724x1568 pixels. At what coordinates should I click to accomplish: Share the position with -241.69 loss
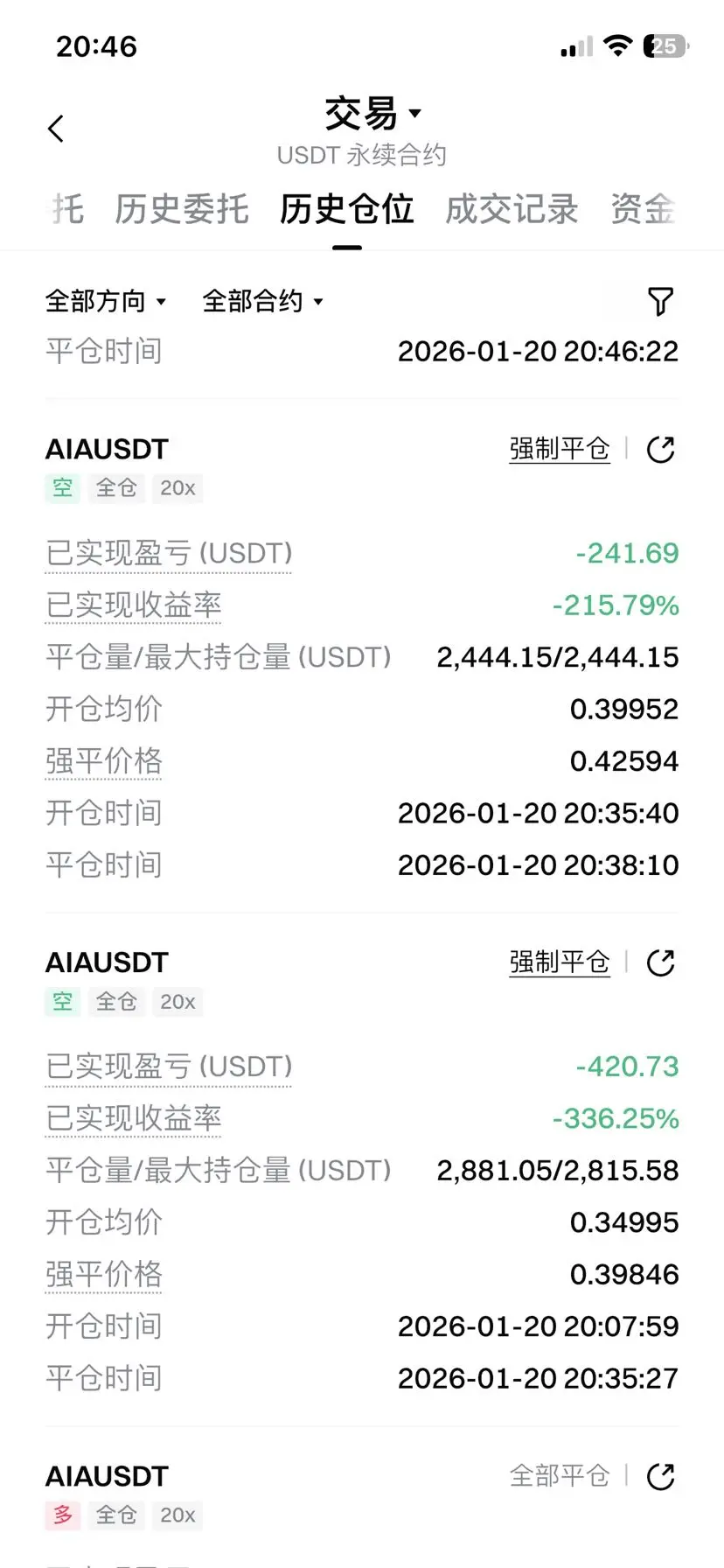(660, 450)
